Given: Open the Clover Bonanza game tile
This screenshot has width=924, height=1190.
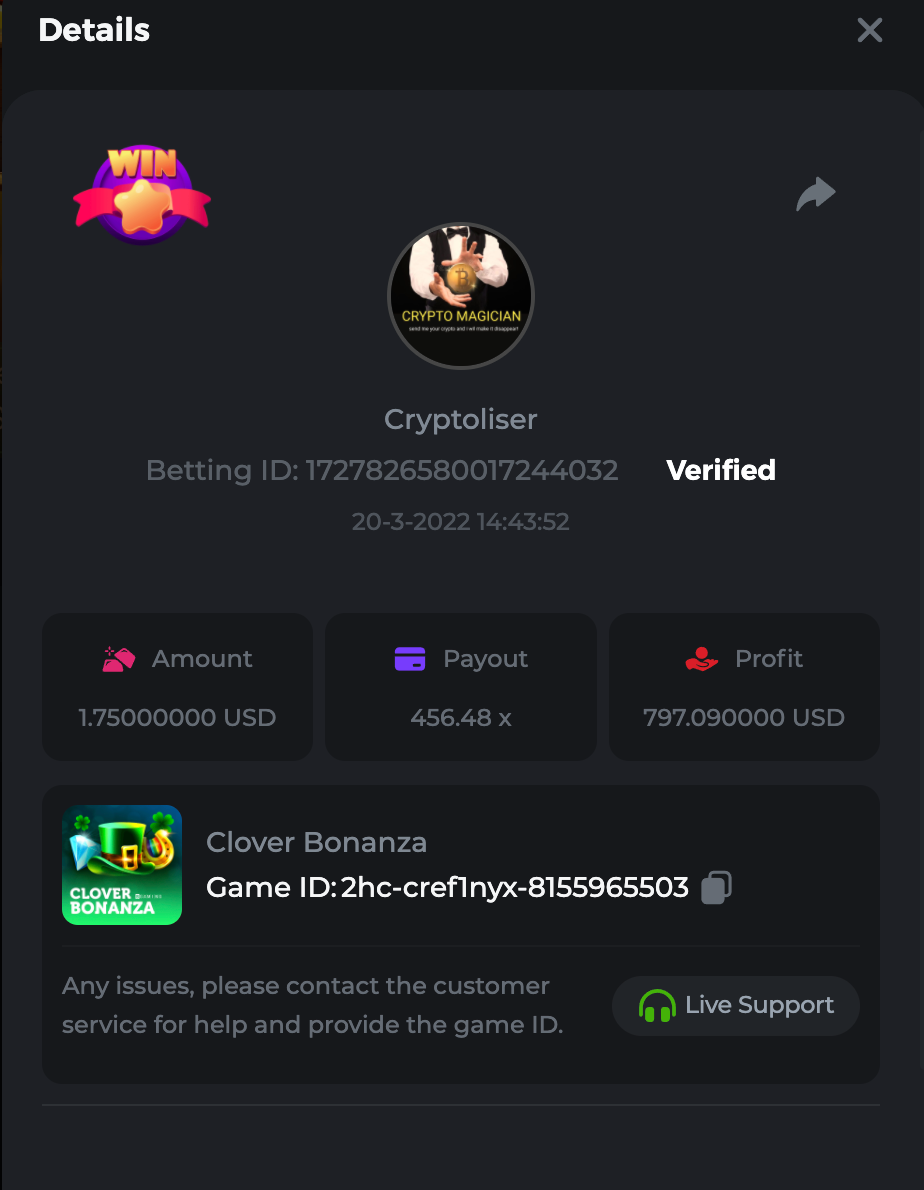Looking at the screenshot, I should point(122,865).
